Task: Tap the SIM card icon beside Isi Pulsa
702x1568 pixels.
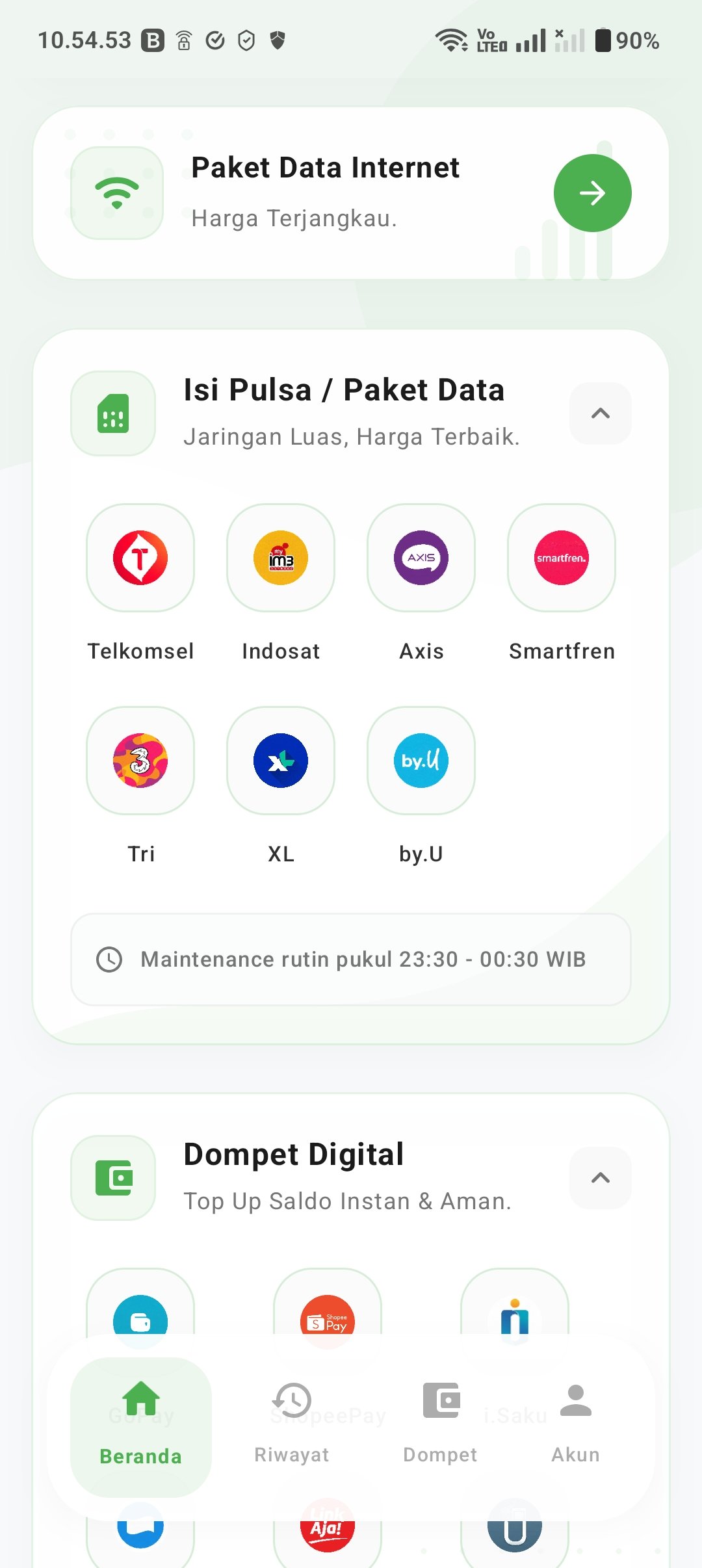Action: click(113, 414)
